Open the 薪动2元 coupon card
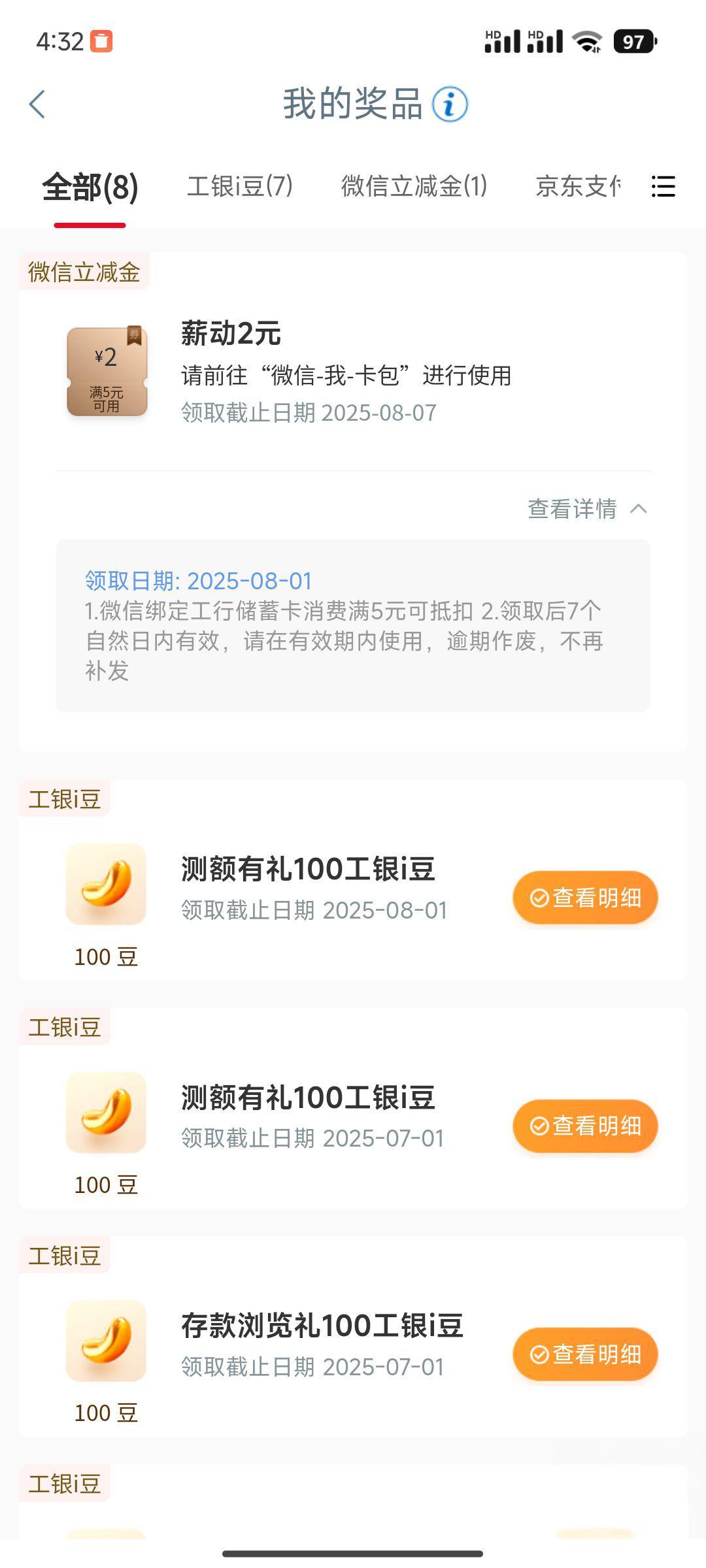Screen dimensions: 706x1568 click(353, 371)
